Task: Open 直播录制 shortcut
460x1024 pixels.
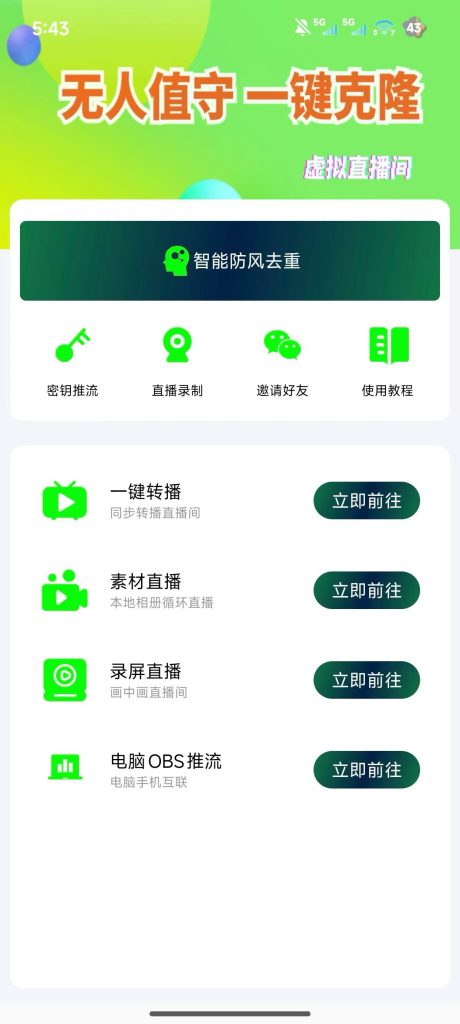Action: click(x=177, y=362)
